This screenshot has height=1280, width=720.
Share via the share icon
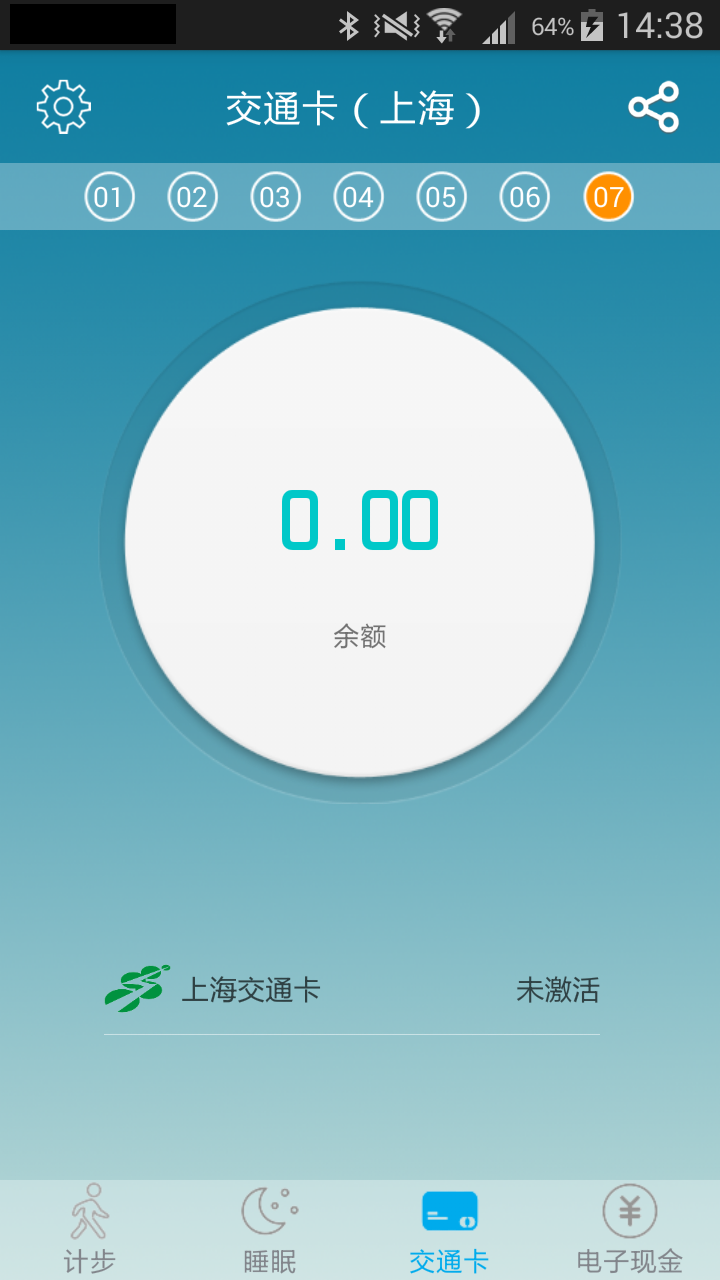point(654,107)
